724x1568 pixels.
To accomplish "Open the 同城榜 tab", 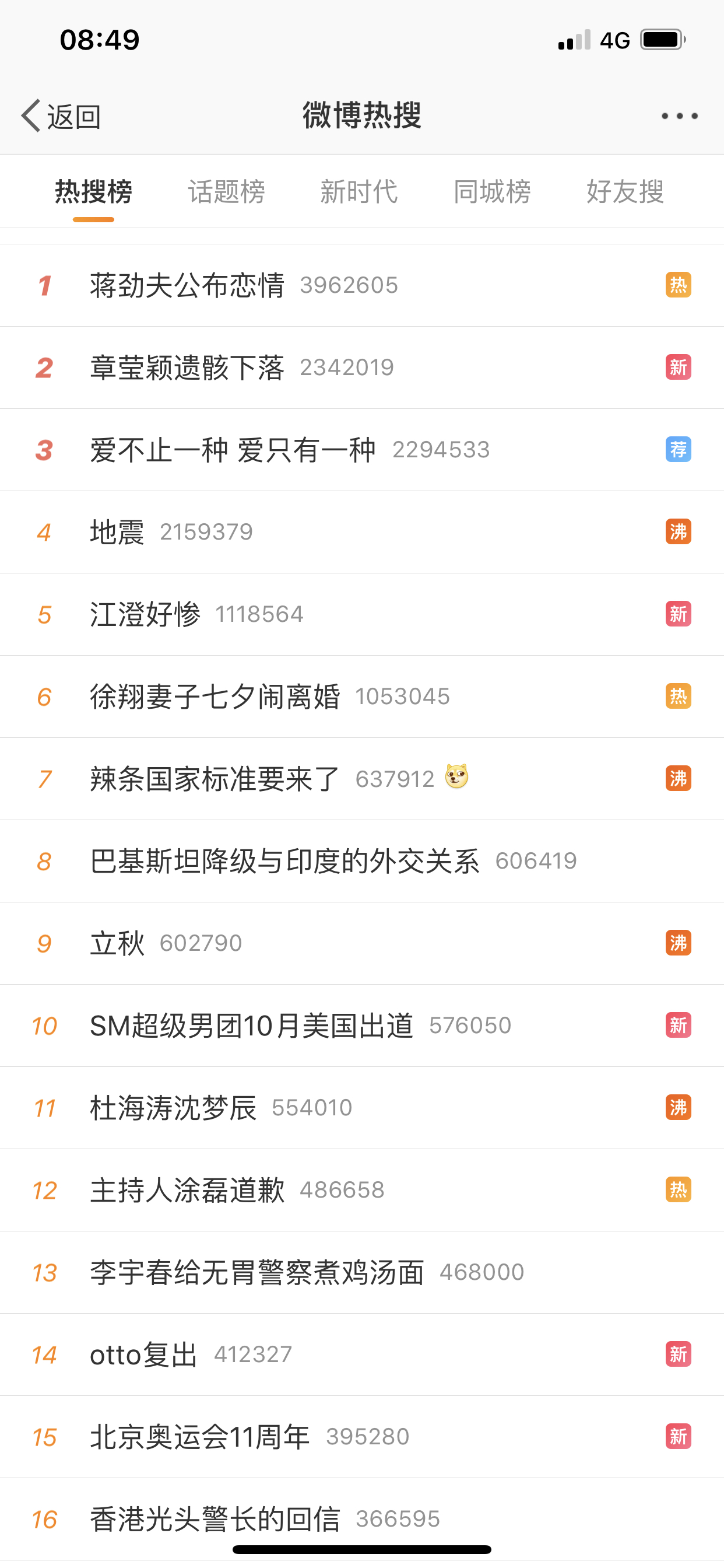I will [x=491, y=192].
